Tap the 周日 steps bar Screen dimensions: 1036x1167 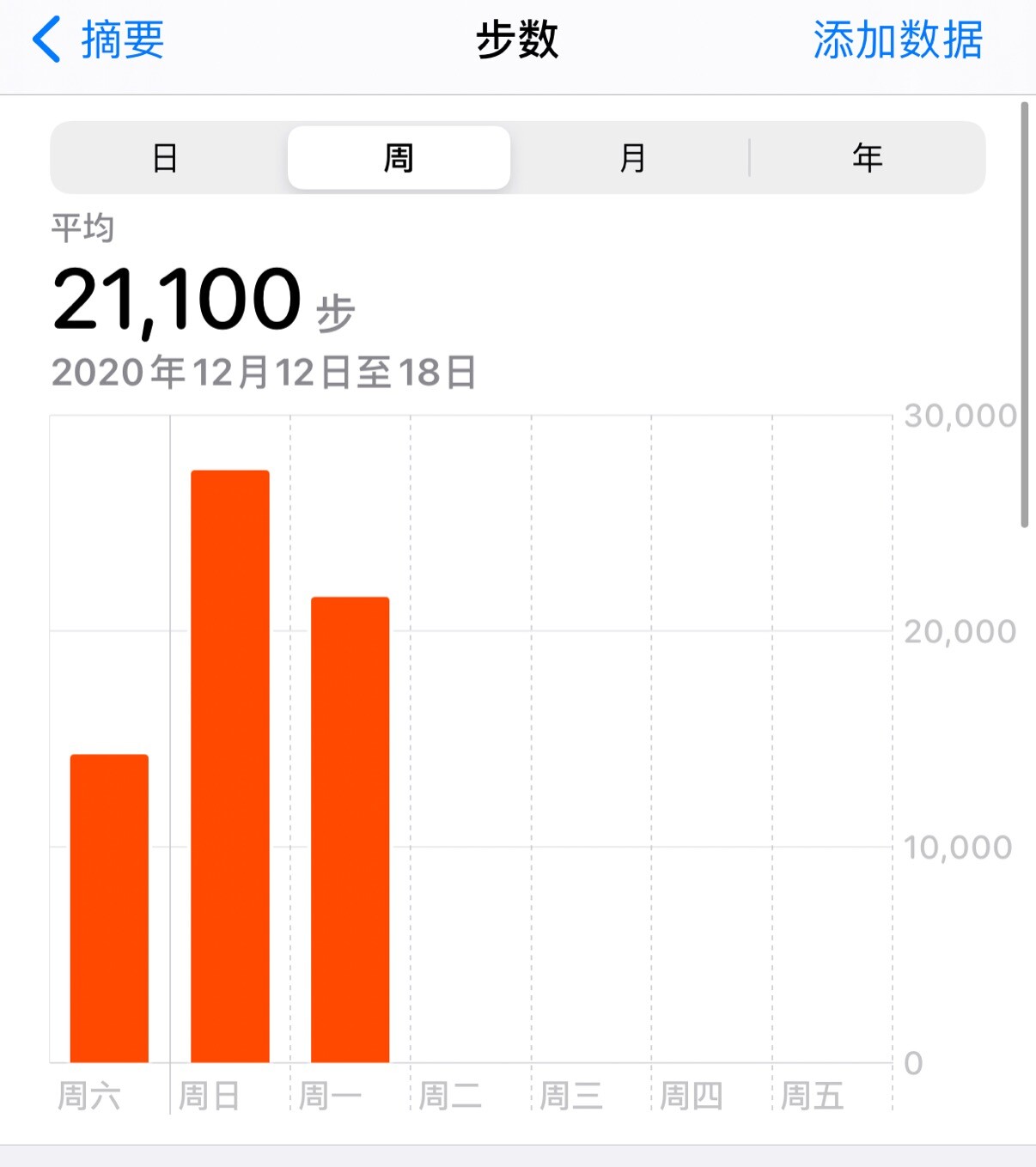point(230,766)
